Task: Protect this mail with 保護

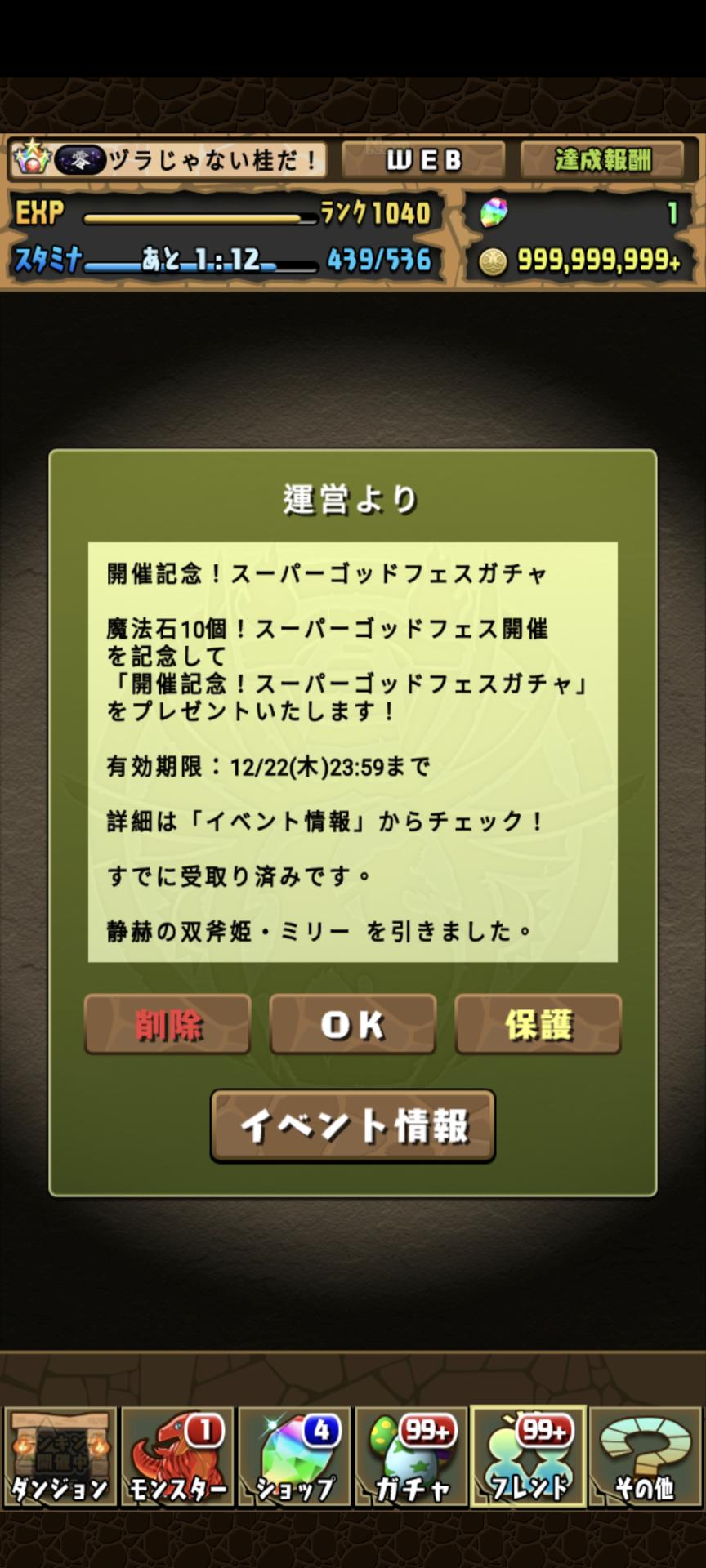Action: (538, 1024)
